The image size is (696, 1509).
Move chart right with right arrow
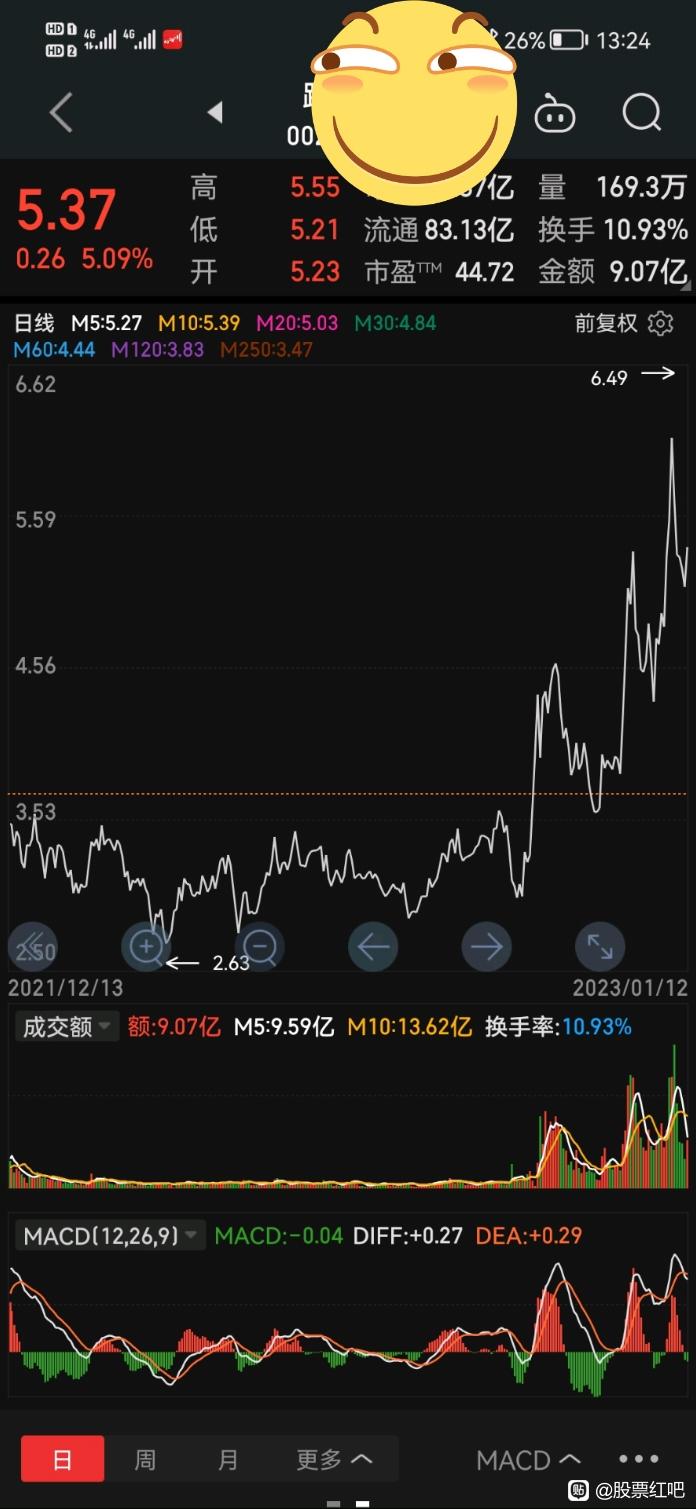[487, 946]
